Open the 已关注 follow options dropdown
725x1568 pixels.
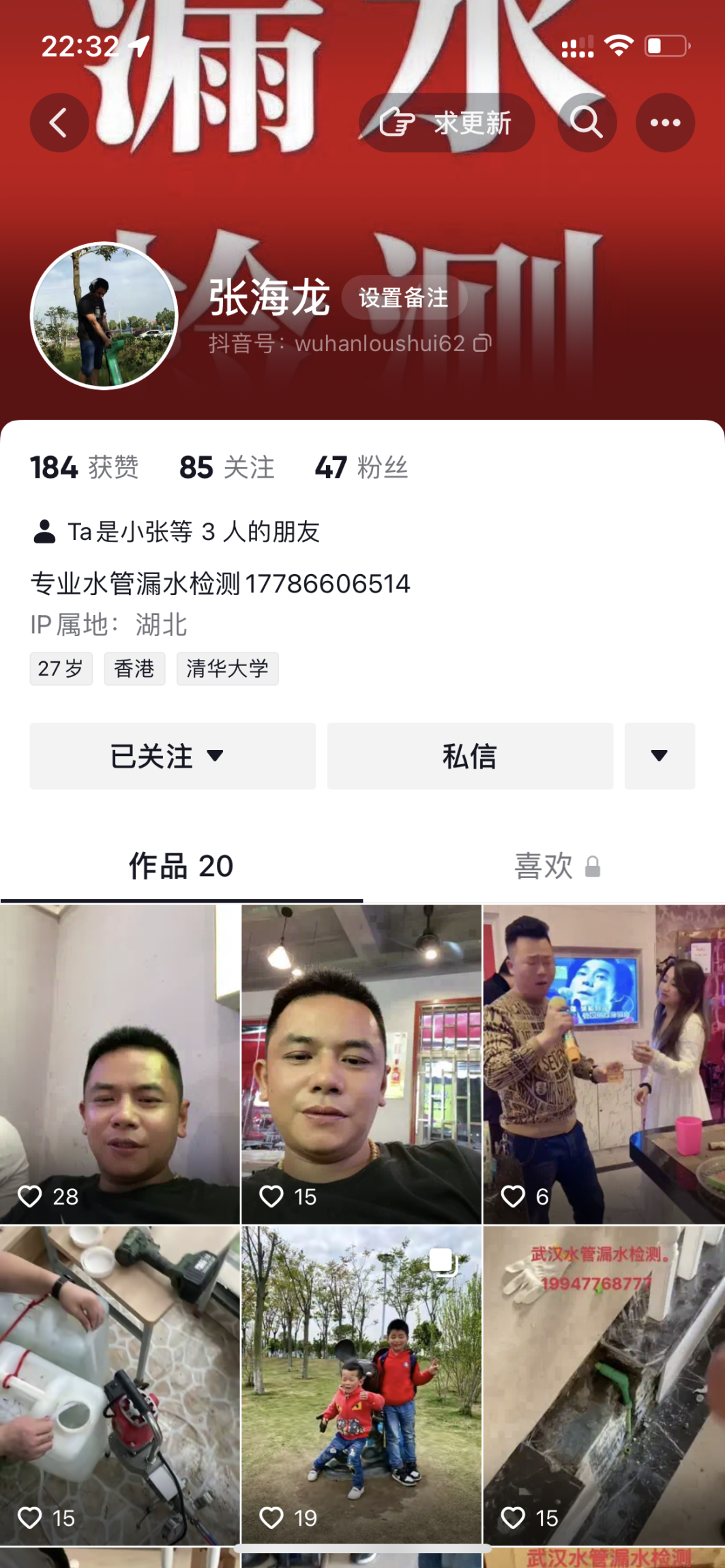[x=173, y=756]
